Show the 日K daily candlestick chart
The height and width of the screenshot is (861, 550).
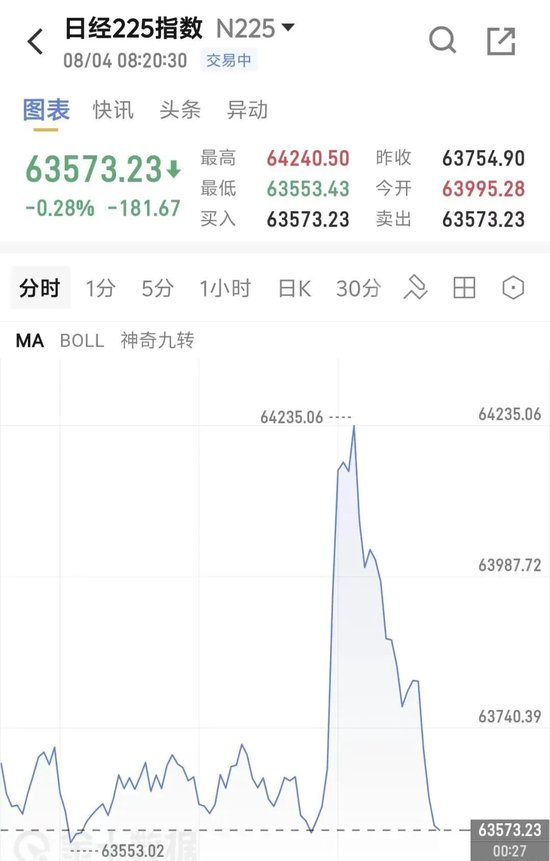click(295, 288)
